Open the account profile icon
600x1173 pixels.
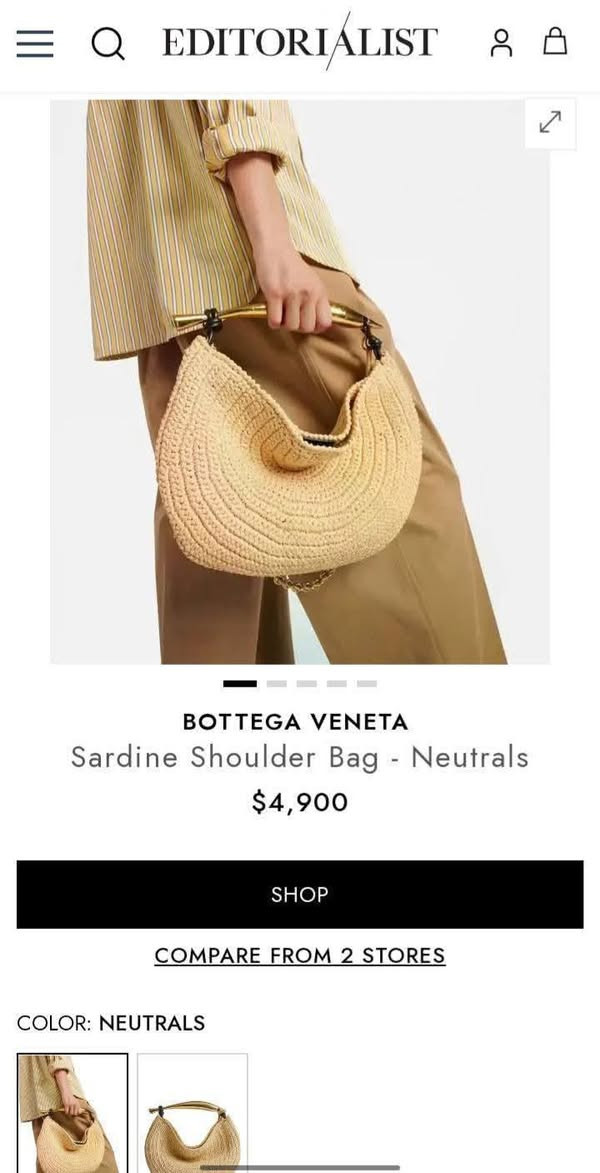pyautogui.click(x=501, y=42)
